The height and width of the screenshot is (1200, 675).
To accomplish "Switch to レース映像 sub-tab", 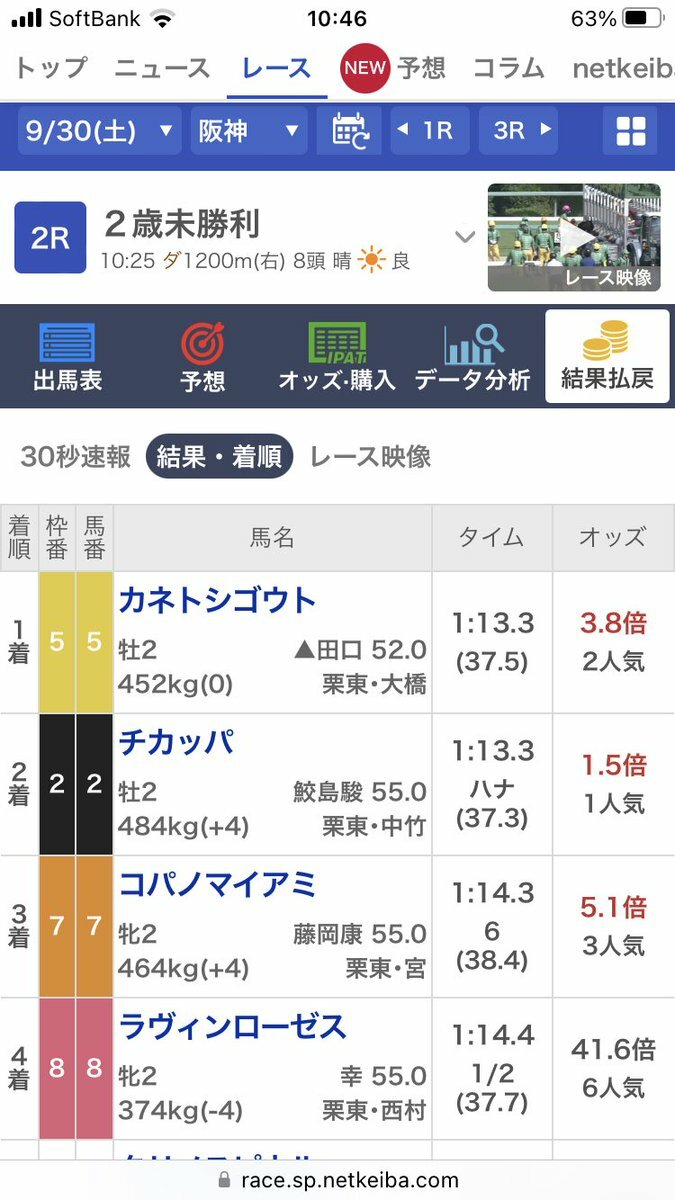I will [x=370, y=457].
